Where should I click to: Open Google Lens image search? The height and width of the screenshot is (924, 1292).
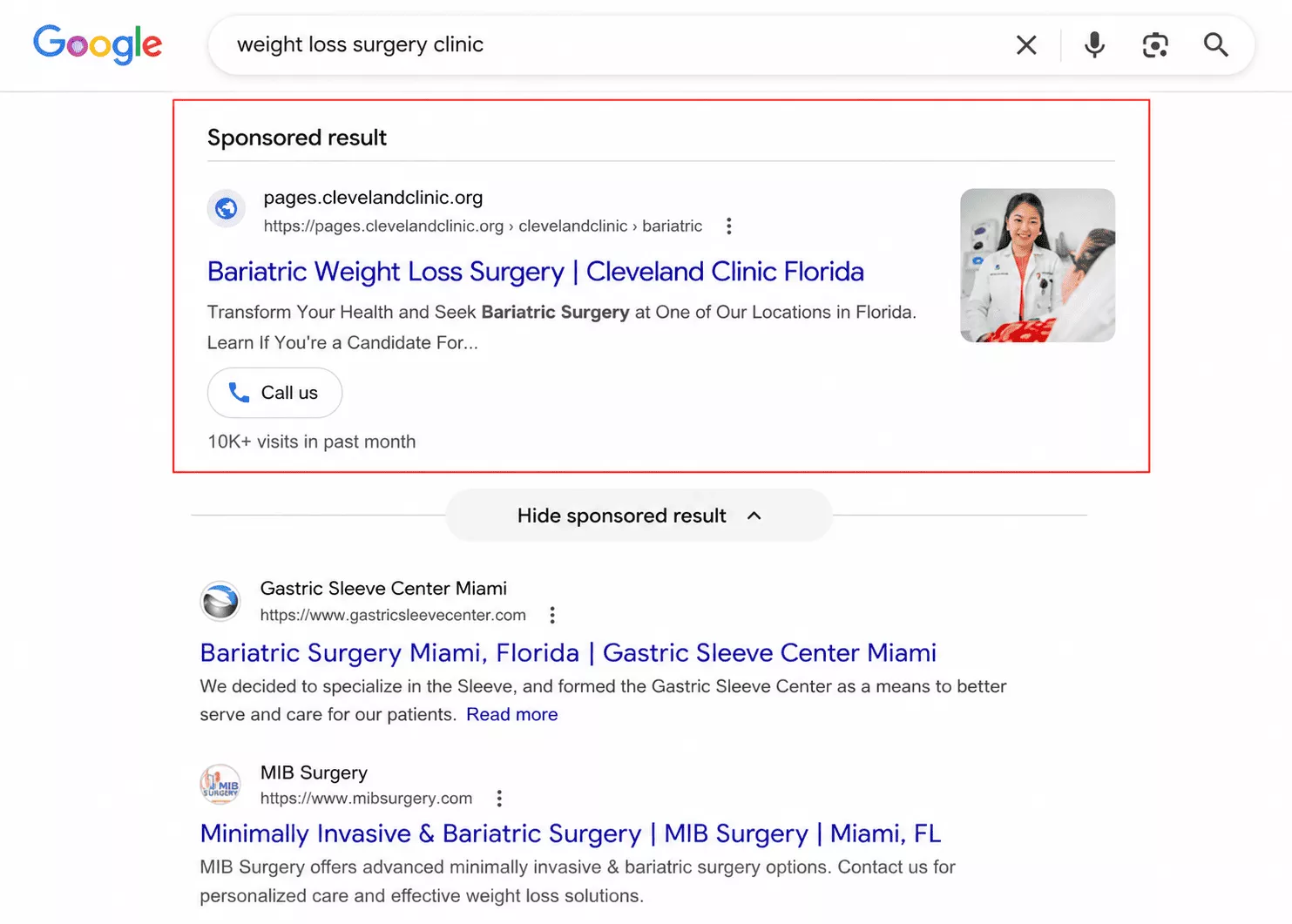click(1155, 45)
